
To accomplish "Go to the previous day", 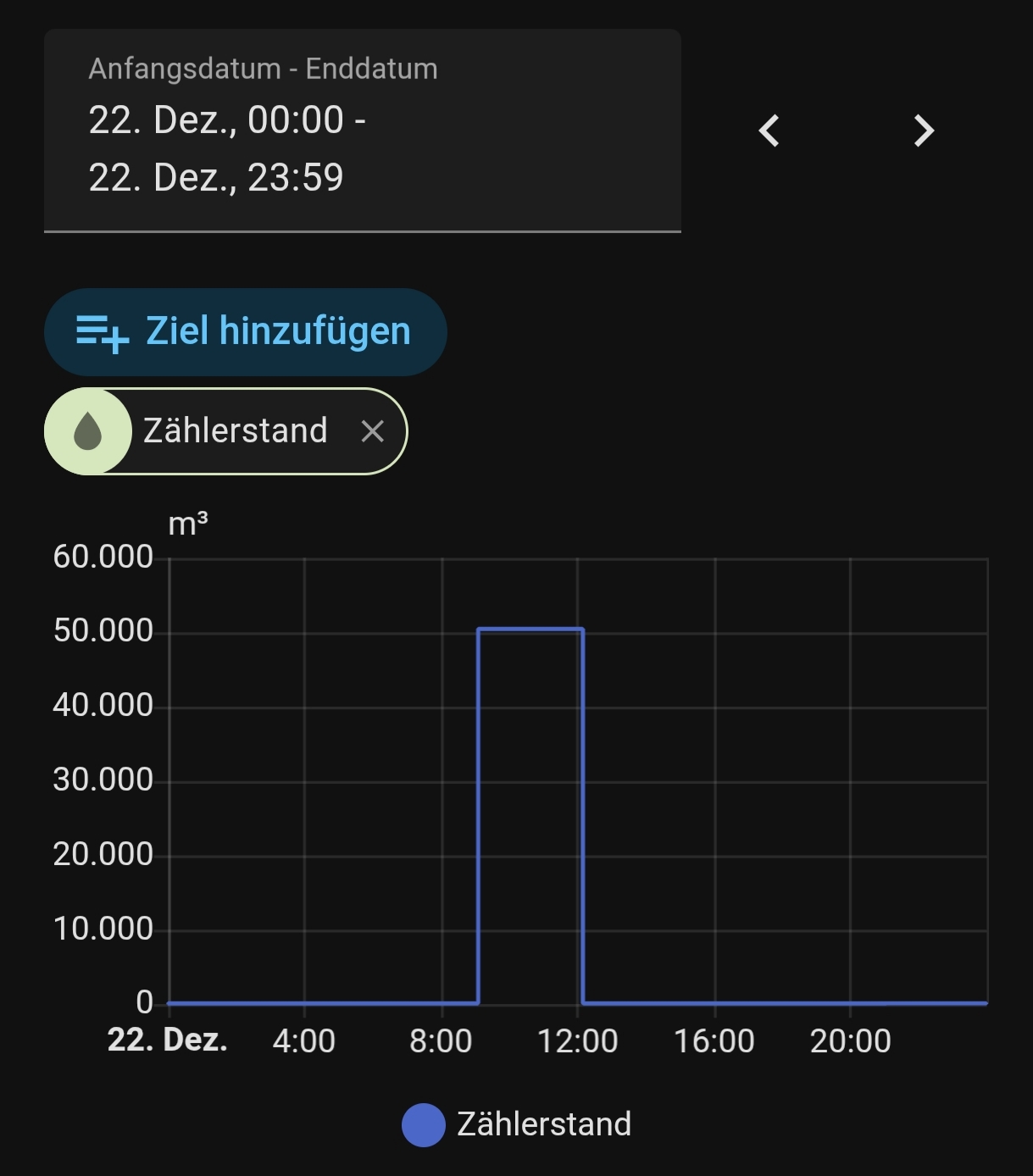I will 769,131.
